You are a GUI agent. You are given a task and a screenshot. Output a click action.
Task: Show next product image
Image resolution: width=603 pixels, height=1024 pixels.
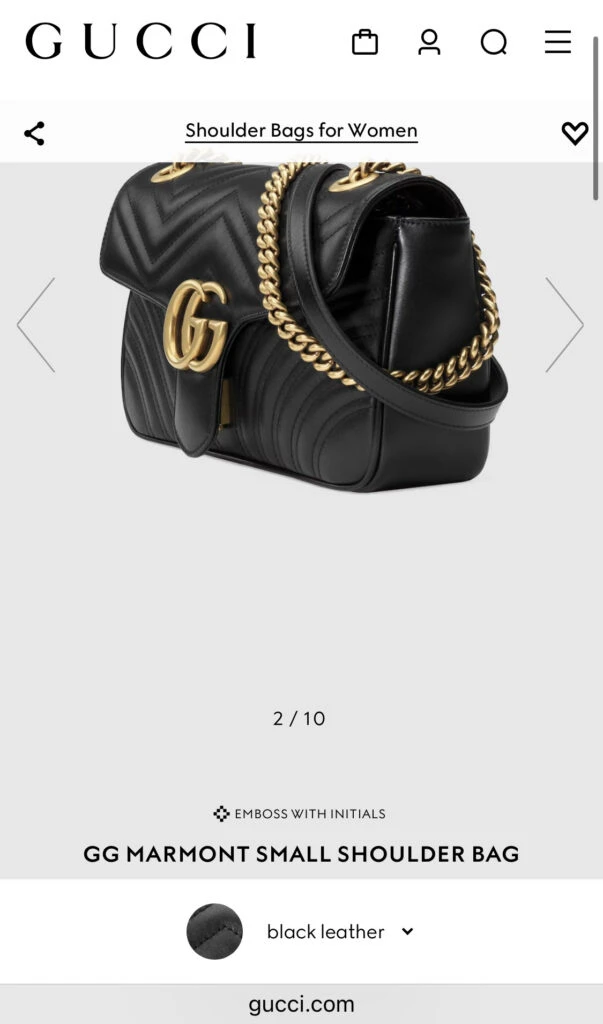click(x=564, y=325)
